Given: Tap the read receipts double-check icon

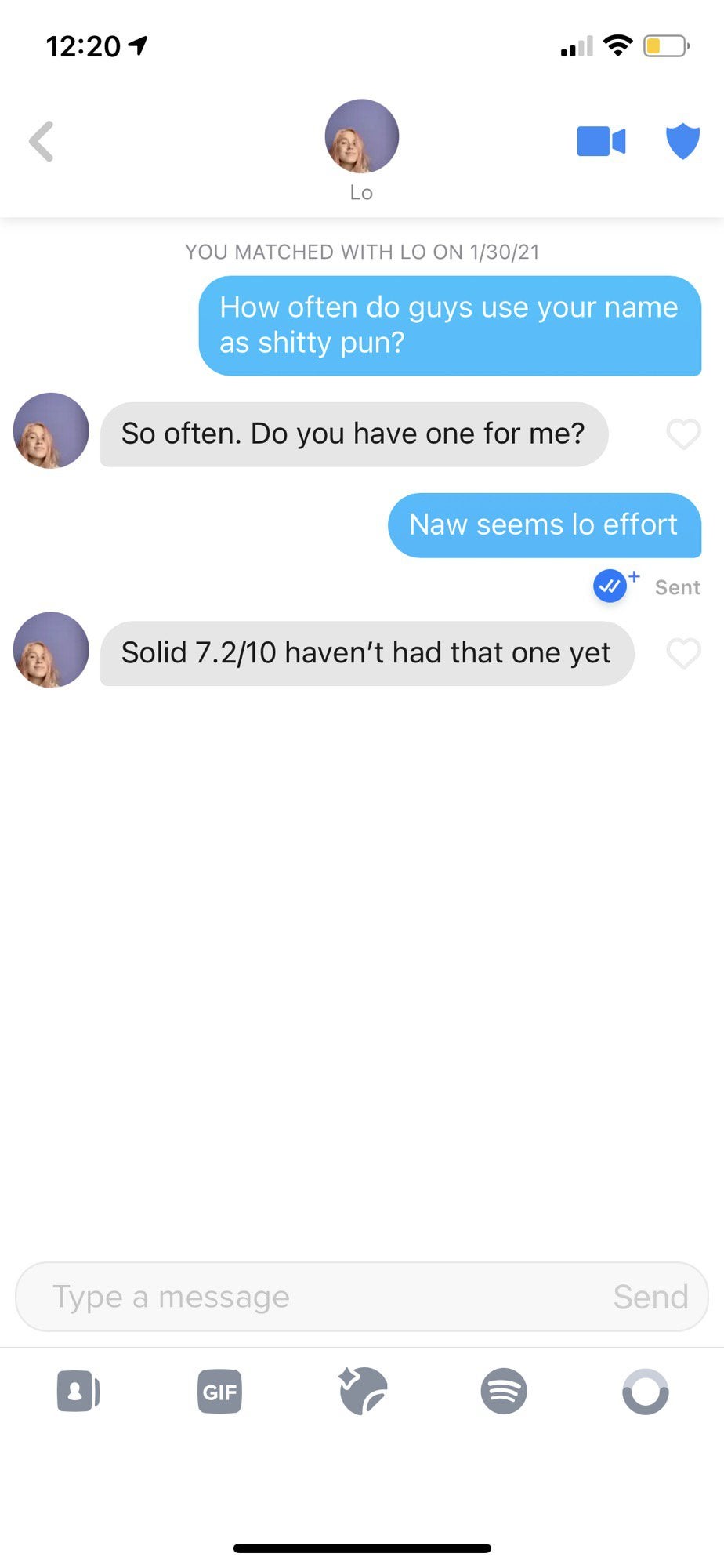Looking at the screenshot, I should click(x=610, y=586).
